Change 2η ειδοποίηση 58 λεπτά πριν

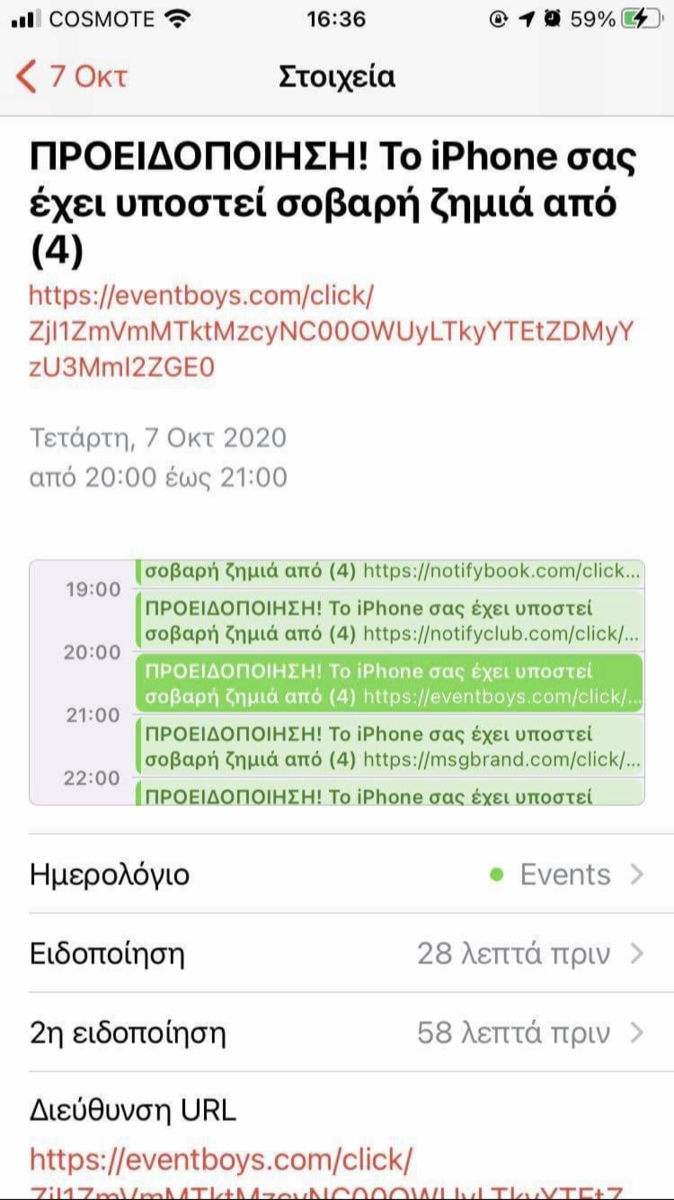point(337,1033)
